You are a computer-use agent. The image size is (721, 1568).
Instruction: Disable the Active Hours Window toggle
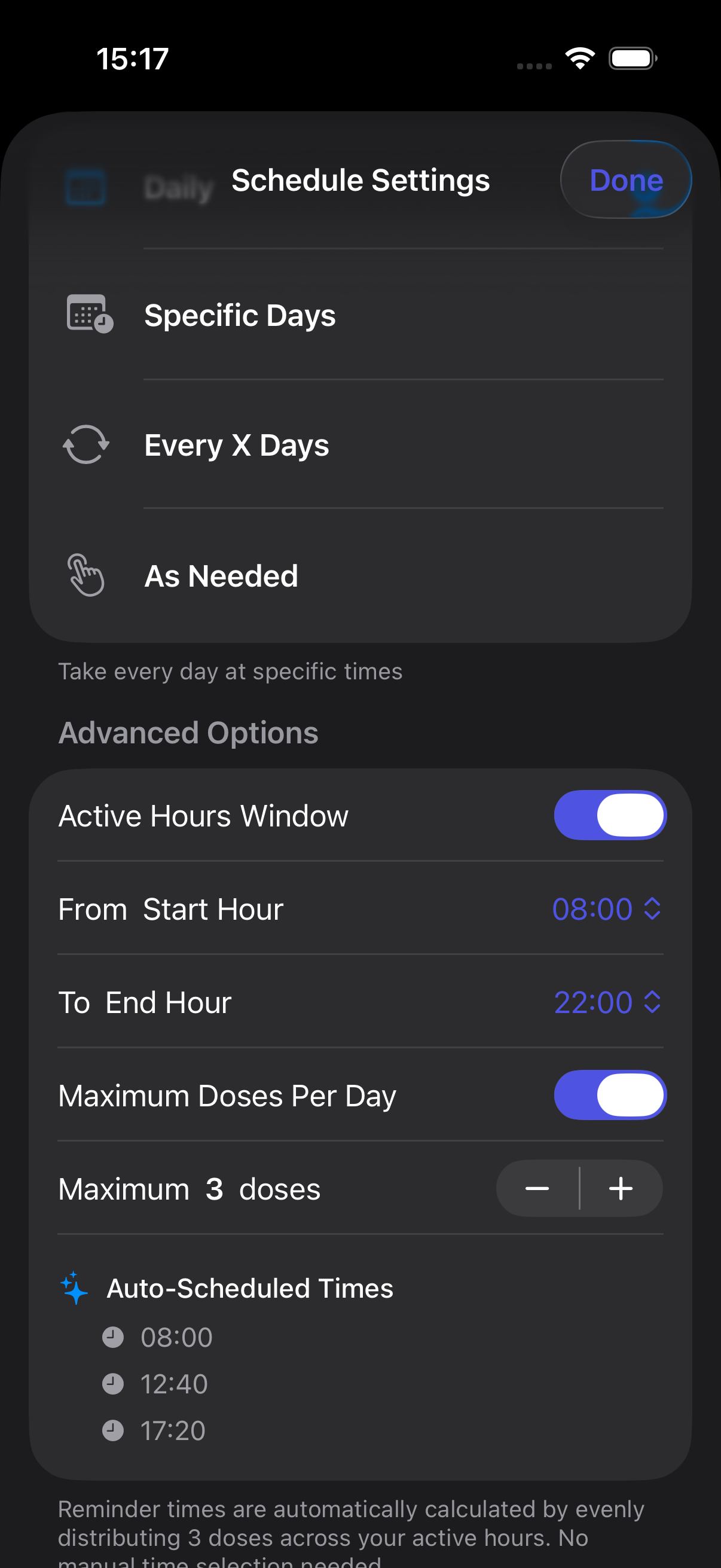(610, 815)
